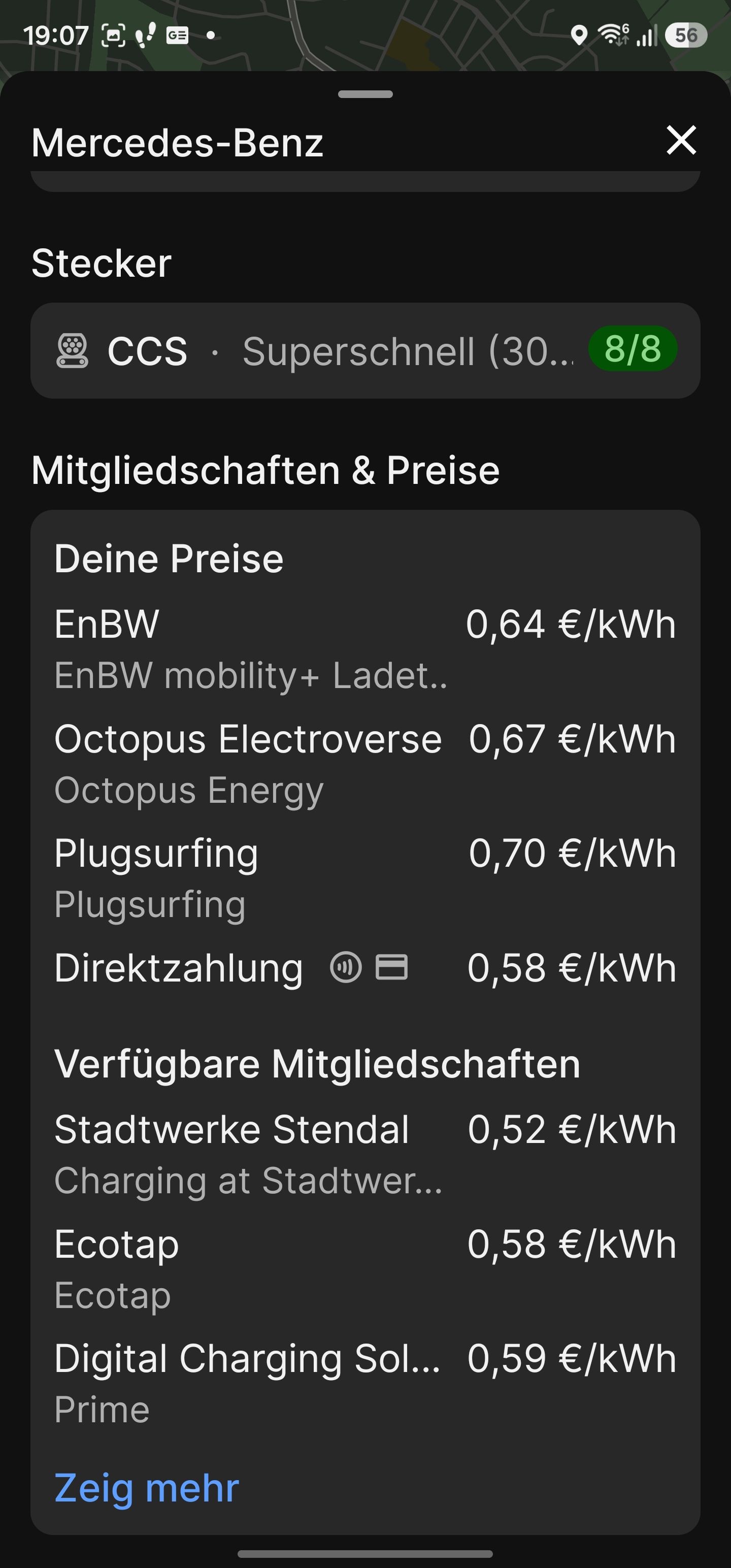Screen dimensions: 731x1568
Task: Close the Mercedes-Benz details sheet
Action: coord(681,141)
